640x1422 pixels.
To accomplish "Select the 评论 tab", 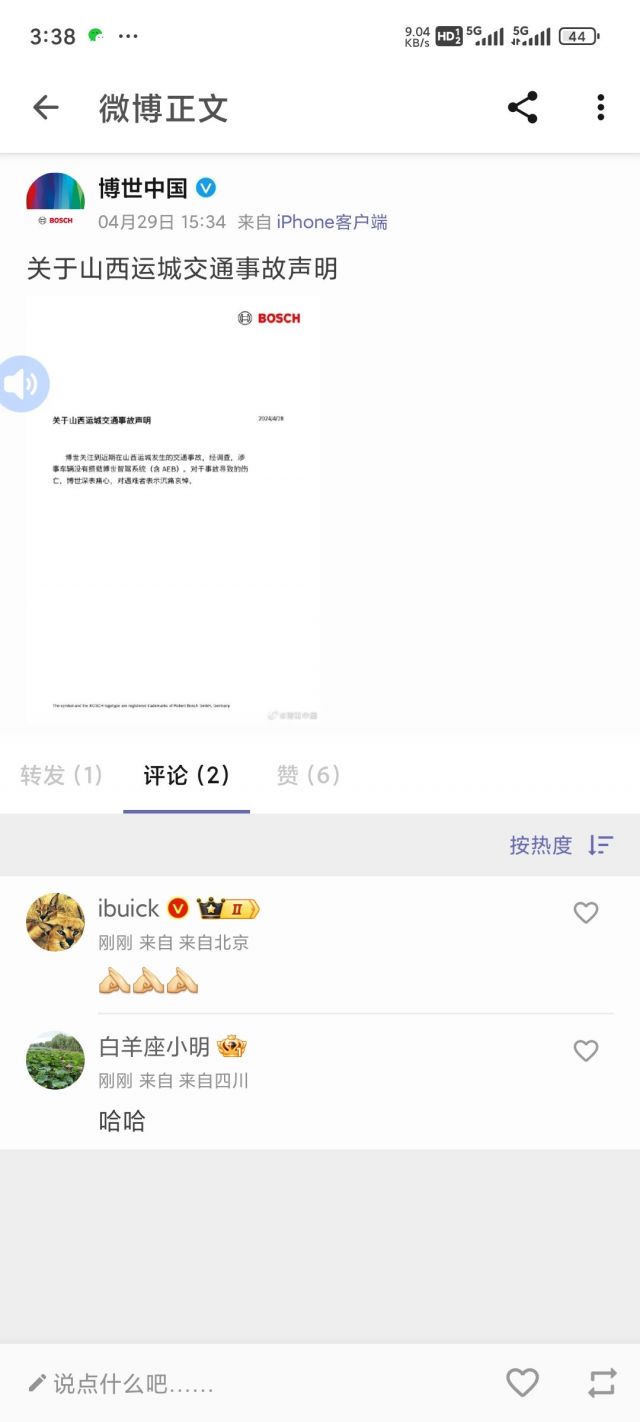I will coord(186,775).
